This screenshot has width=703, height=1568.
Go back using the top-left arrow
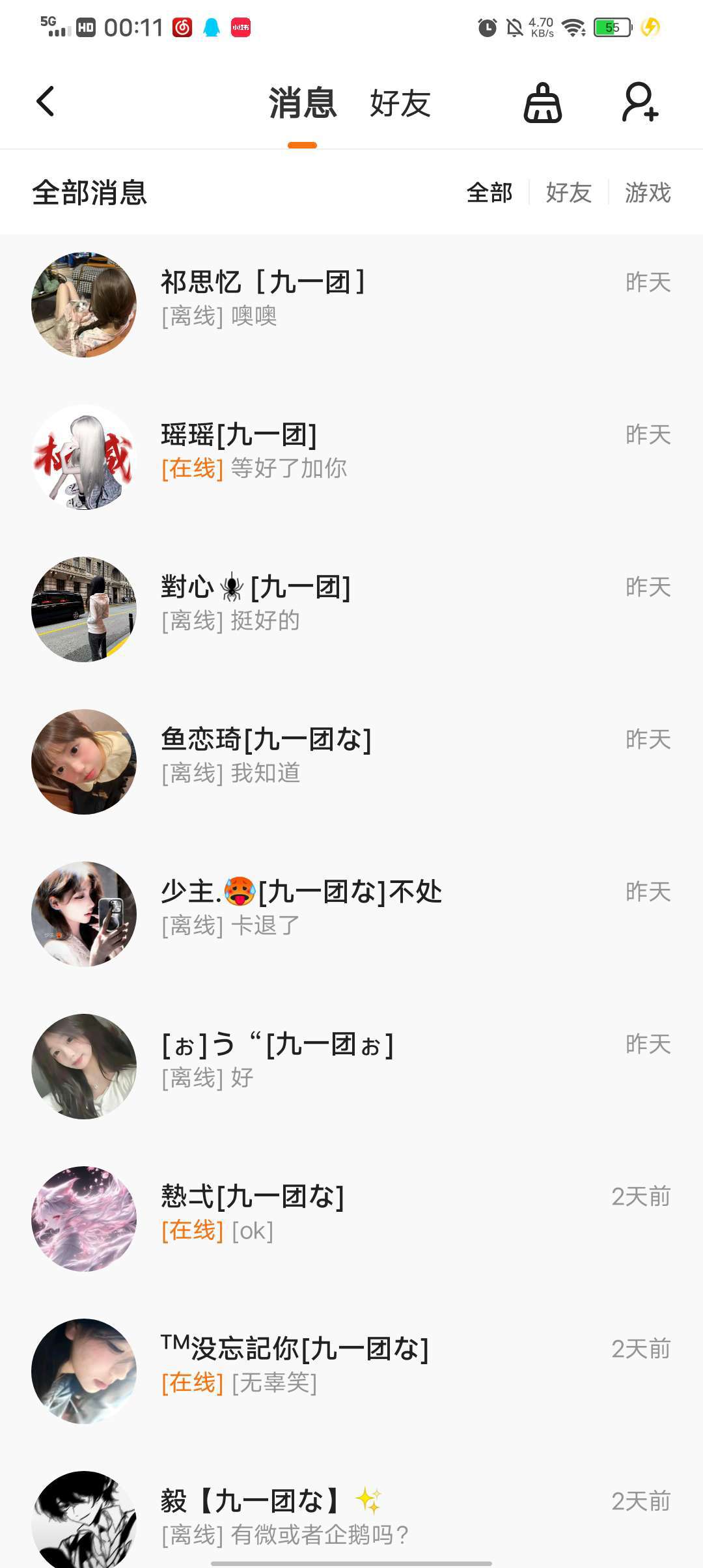pyautogui.click(x=46, y=102)
